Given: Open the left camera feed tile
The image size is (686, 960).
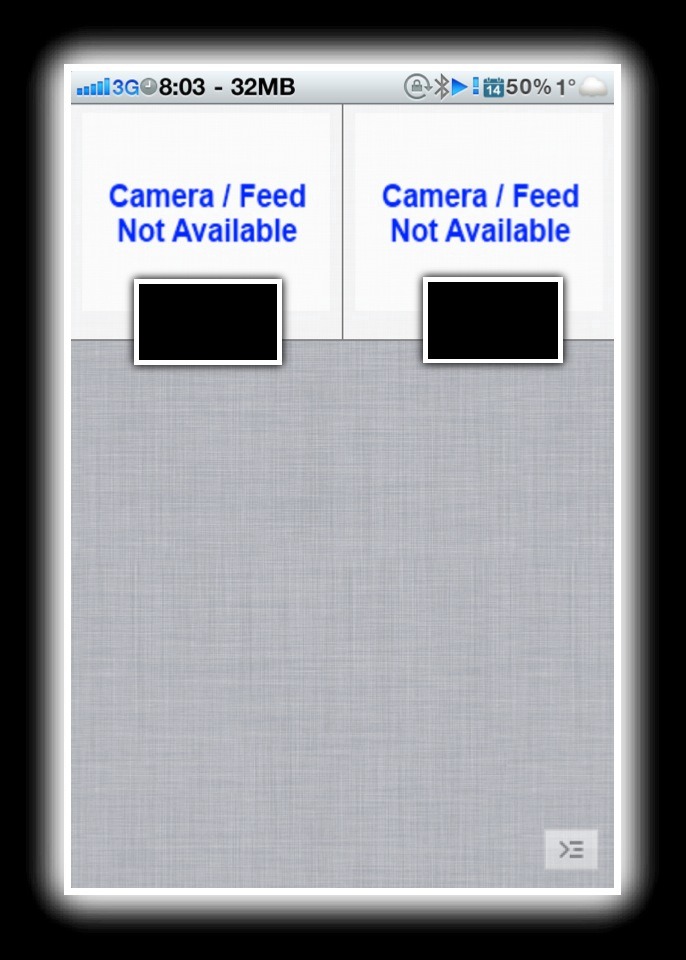Looking at the screenshot, I should pos(206,212).
